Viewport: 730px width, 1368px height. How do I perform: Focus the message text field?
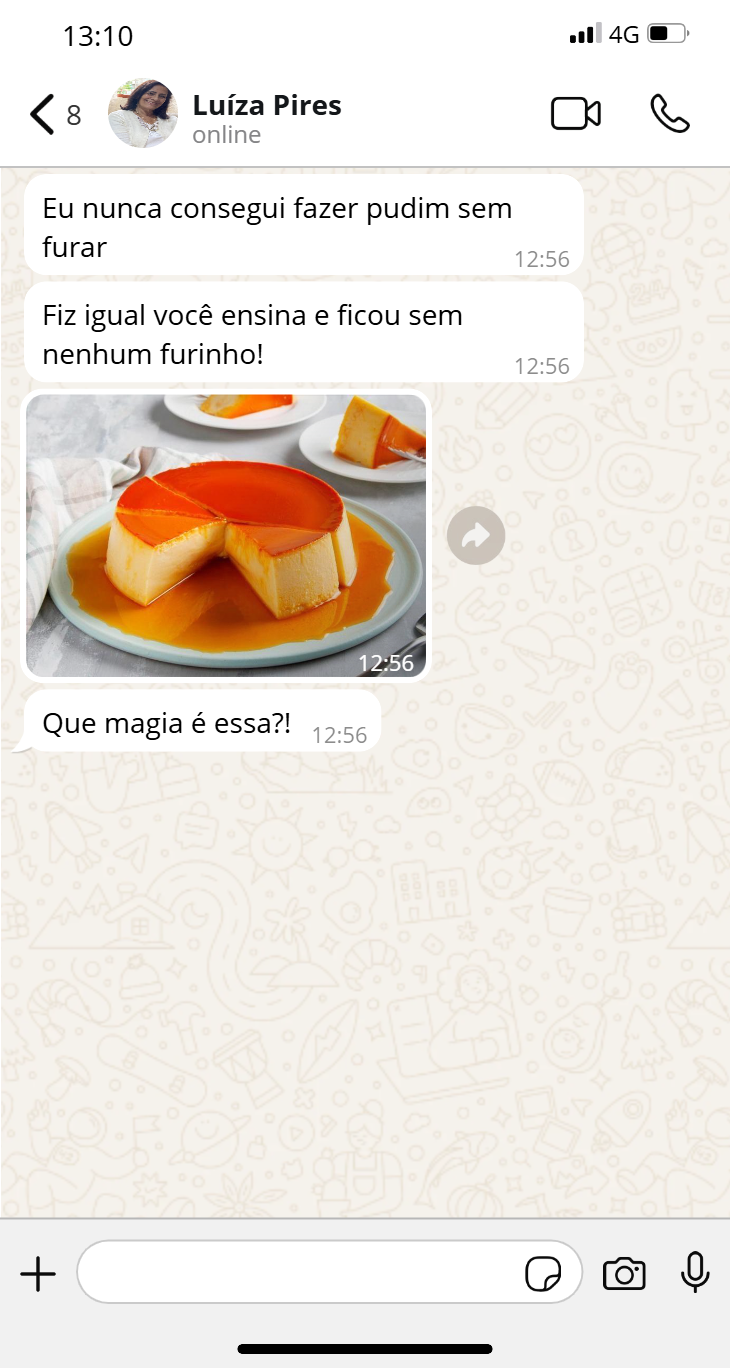pyautogui.click(x=300, y=1272)
